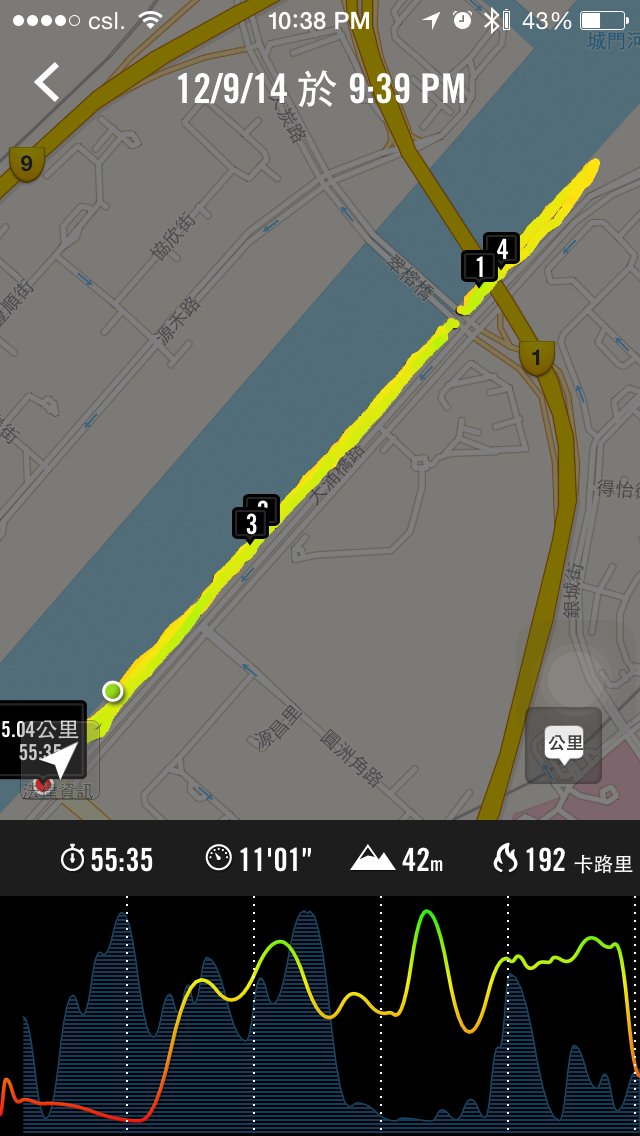The image size is (640, 1136).
Task: Go back using the top-left arrow
Action: [47, 83]
